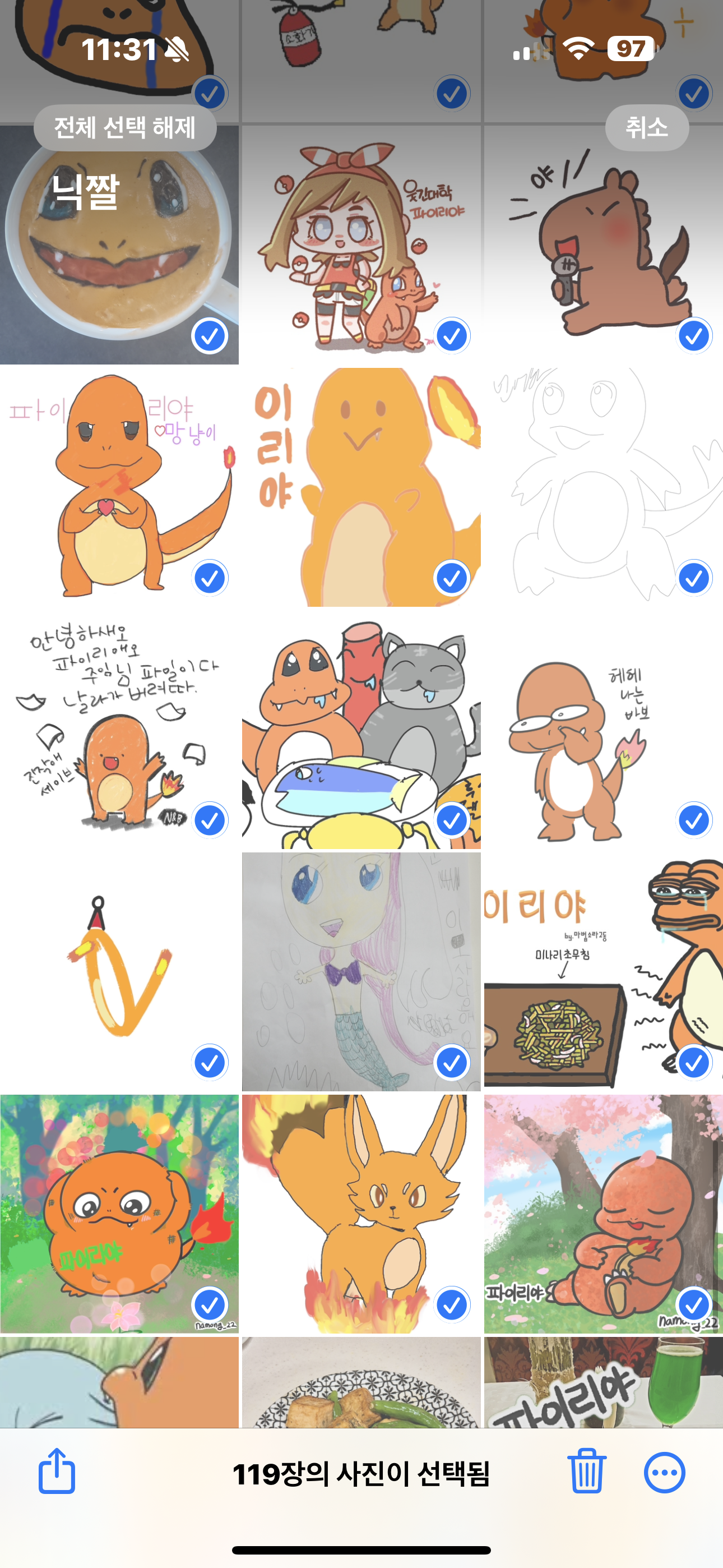Deselect the drawing with the 안녕하새요 handwritten note
The width and height of the screenshot is (723, 1568).
119,729
